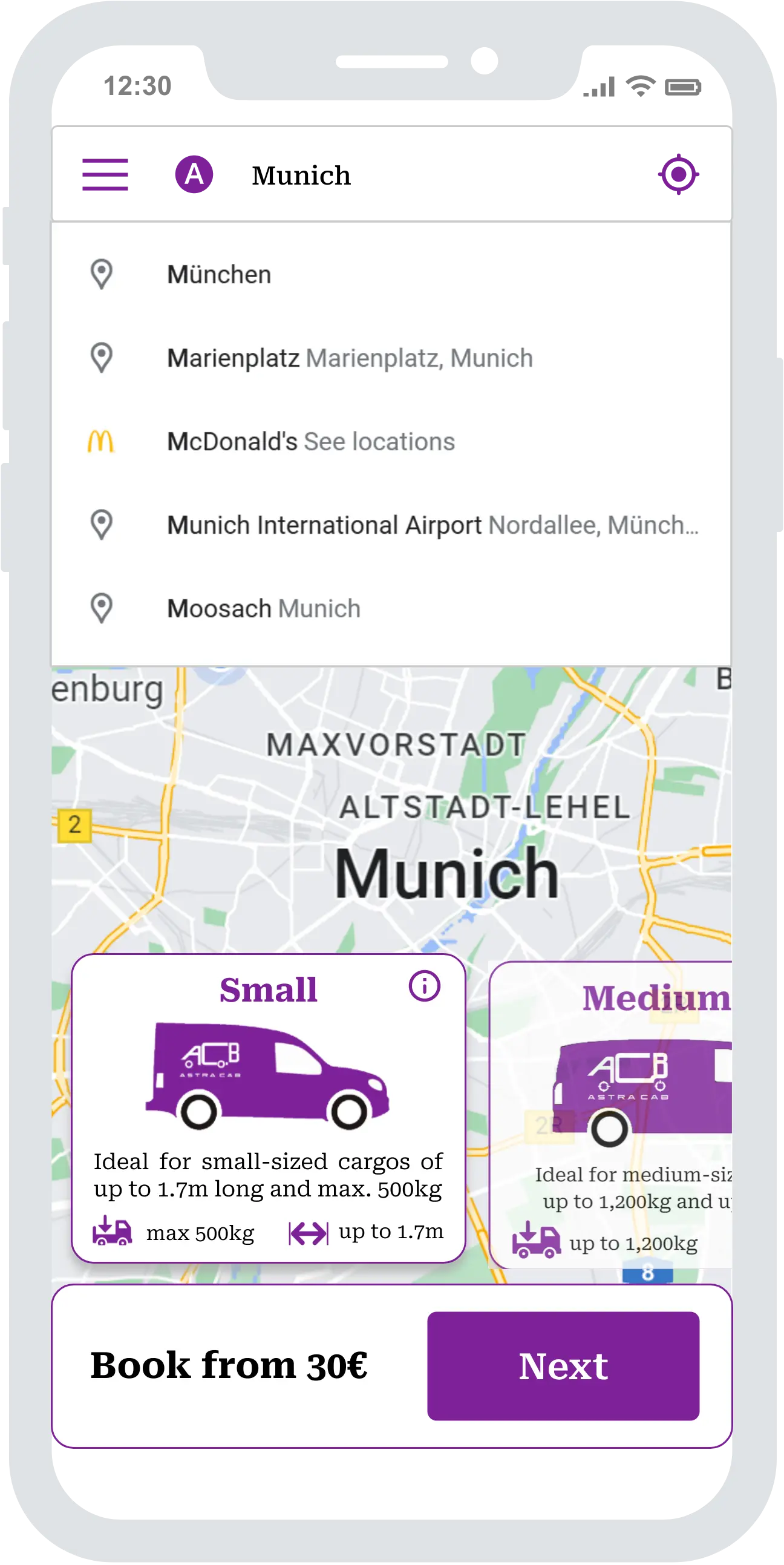This screenshot has height=1565, width=784.
Task: Choose Moosach Munich from the suggestions
Action: click(263, 608)
